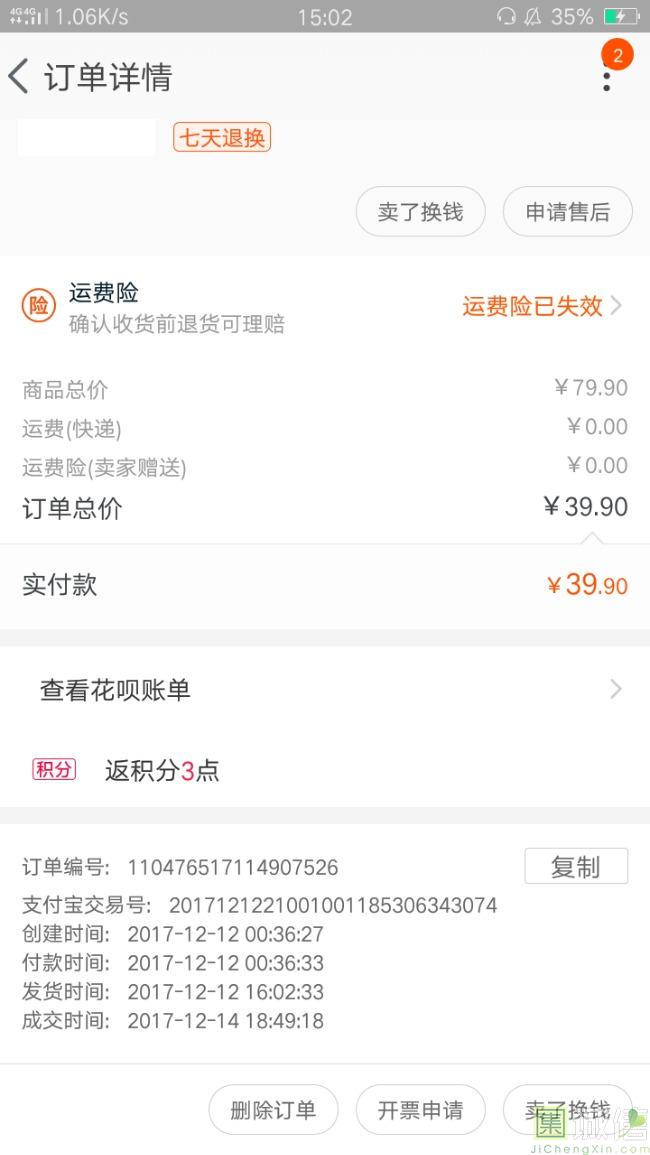Tap the 卖了换钱 button next to 开票申请
Viewport: 650px width, 1155px height.
567,1110
